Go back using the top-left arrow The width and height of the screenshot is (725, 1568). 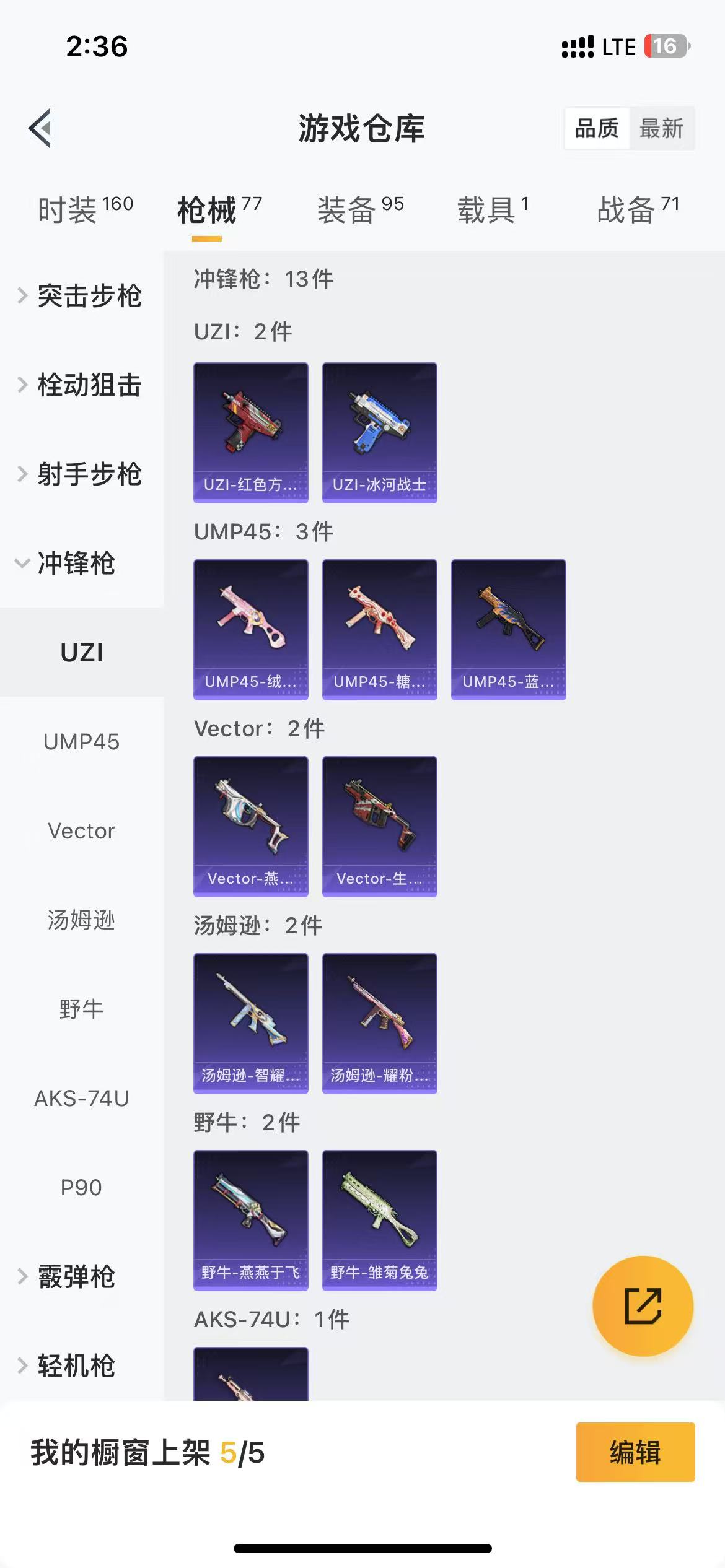(x=40, y=128)
